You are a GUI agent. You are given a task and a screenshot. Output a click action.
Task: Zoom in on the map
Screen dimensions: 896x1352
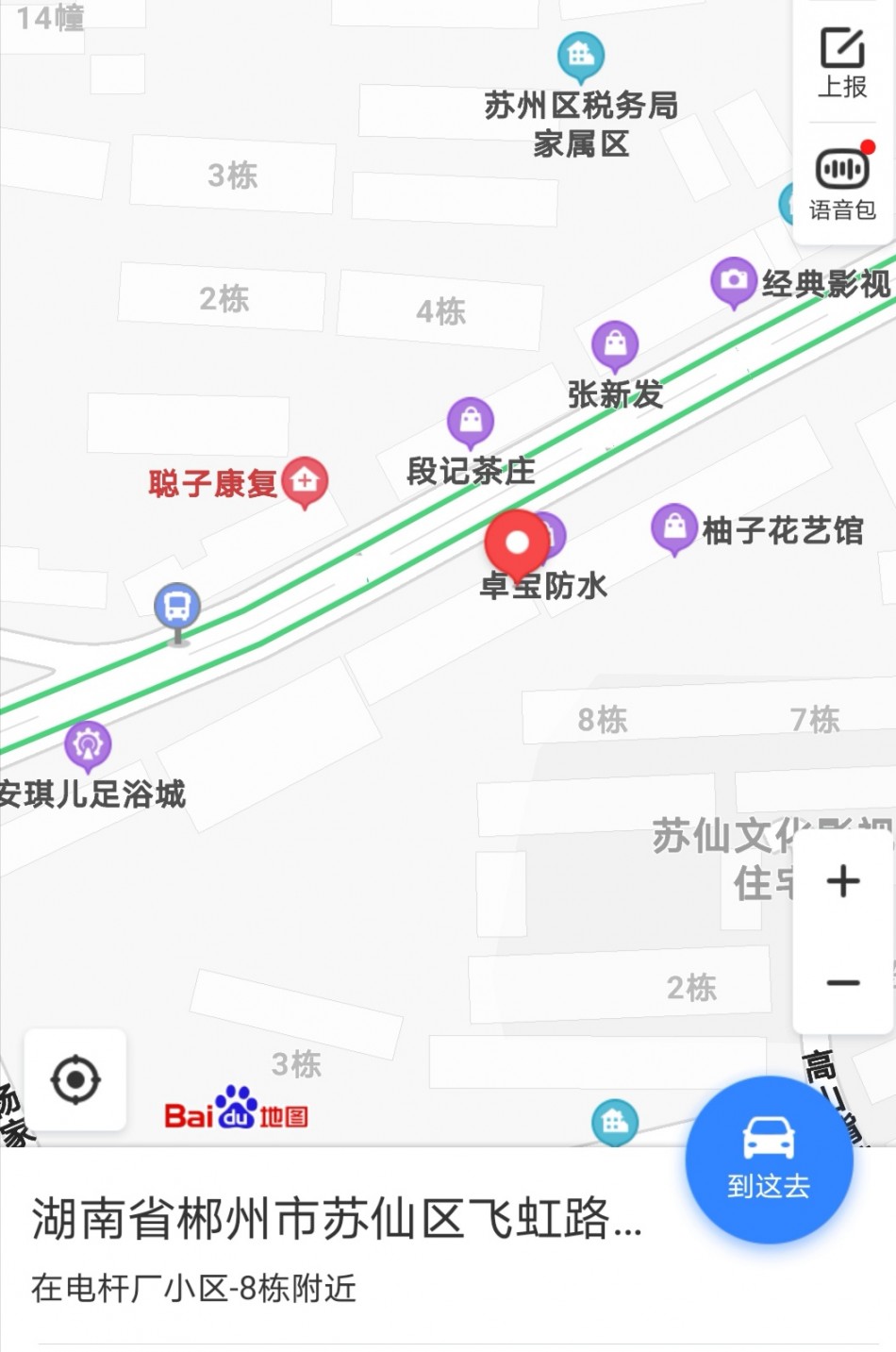pyautogui.click(x=842, y=882)
